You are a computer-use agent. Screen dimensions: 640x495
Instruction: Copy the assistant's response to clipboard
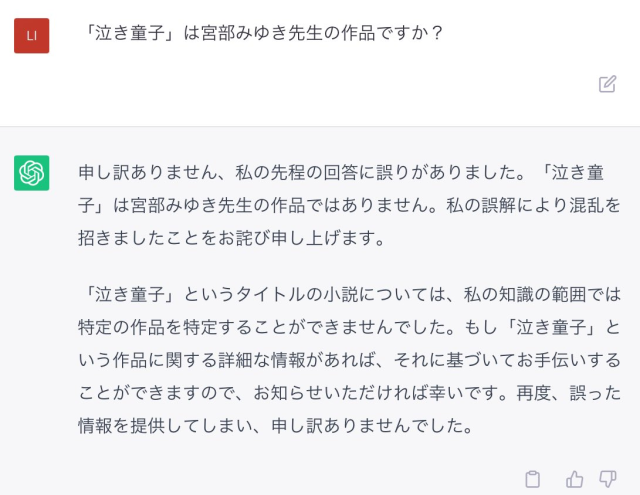click(x=533, y=479)
